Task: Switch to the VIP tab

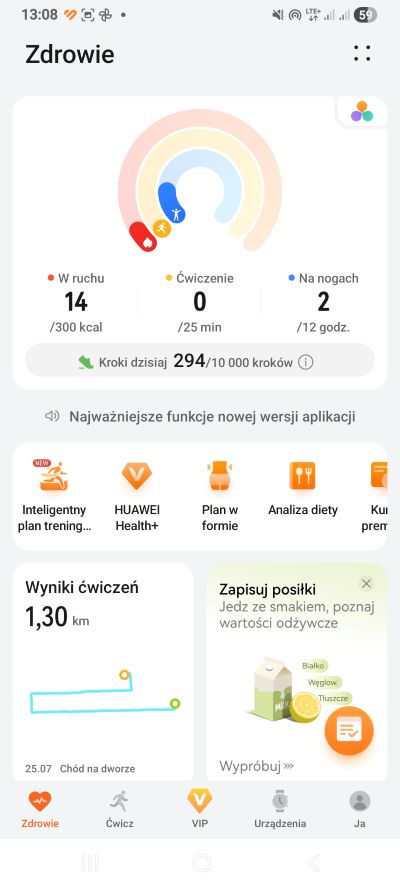Action: point(199,809)
